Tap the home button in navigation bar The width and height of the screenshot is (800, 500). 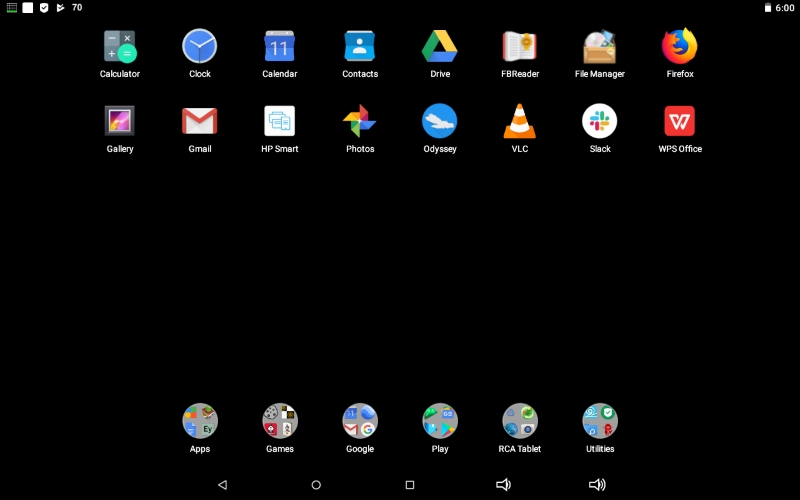(x=316, y=485)
